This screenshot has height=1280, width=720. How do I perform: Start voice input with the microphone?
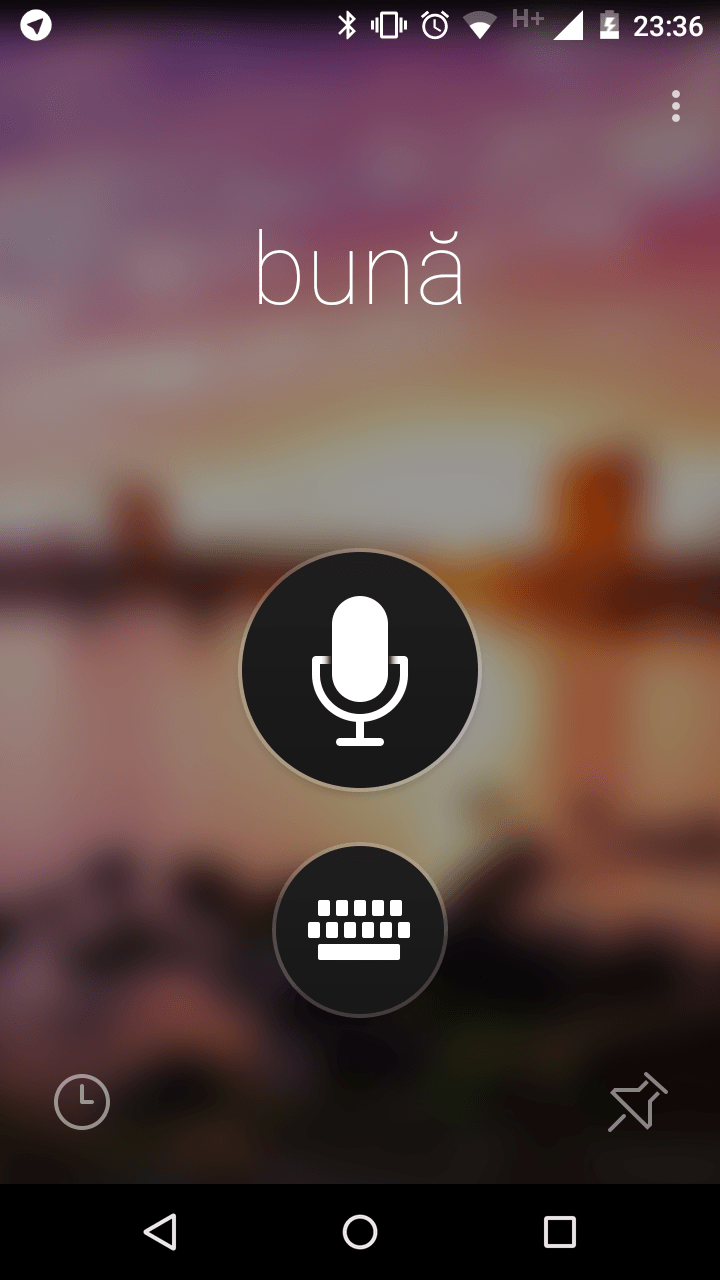point(360,670)
